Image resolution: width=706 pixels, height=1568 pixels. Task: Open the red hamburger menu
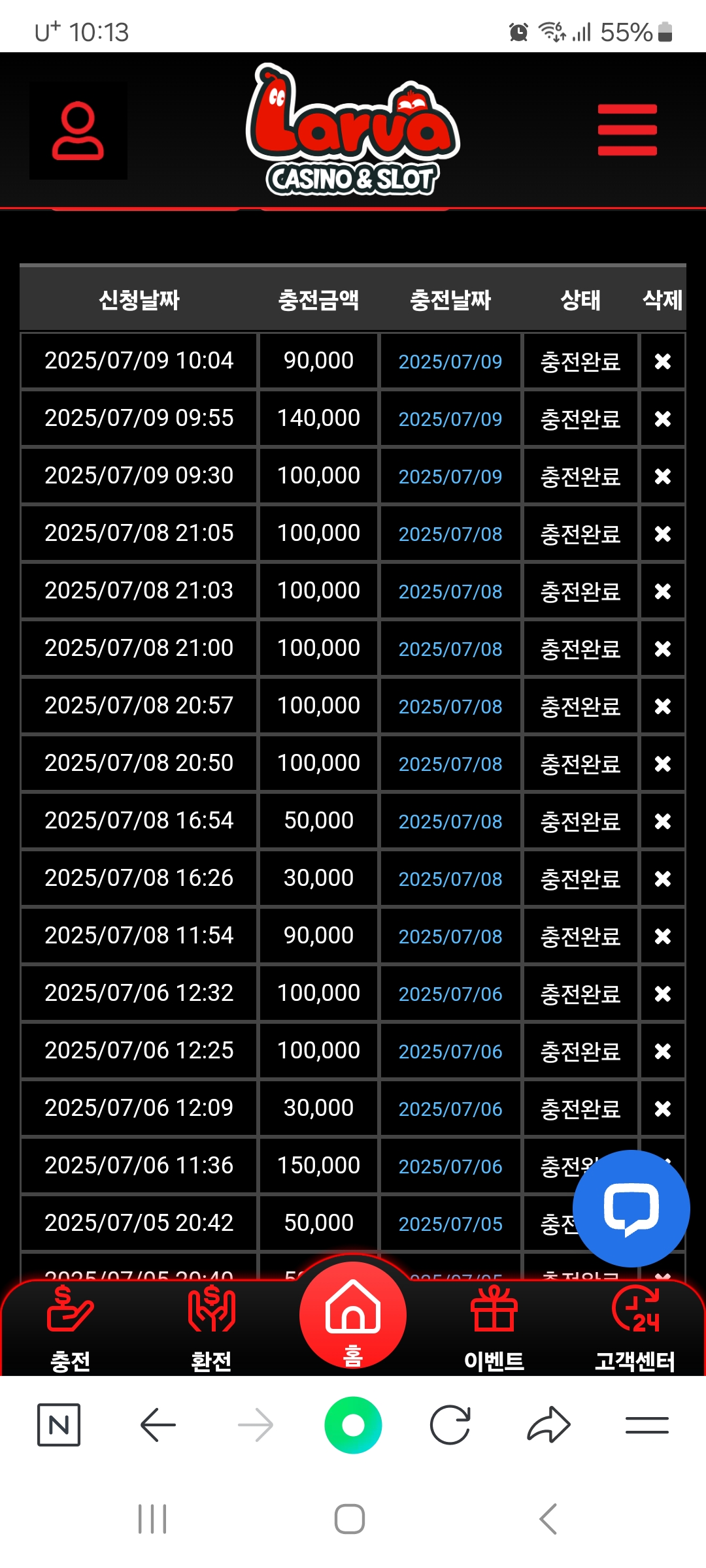point(627,130)
